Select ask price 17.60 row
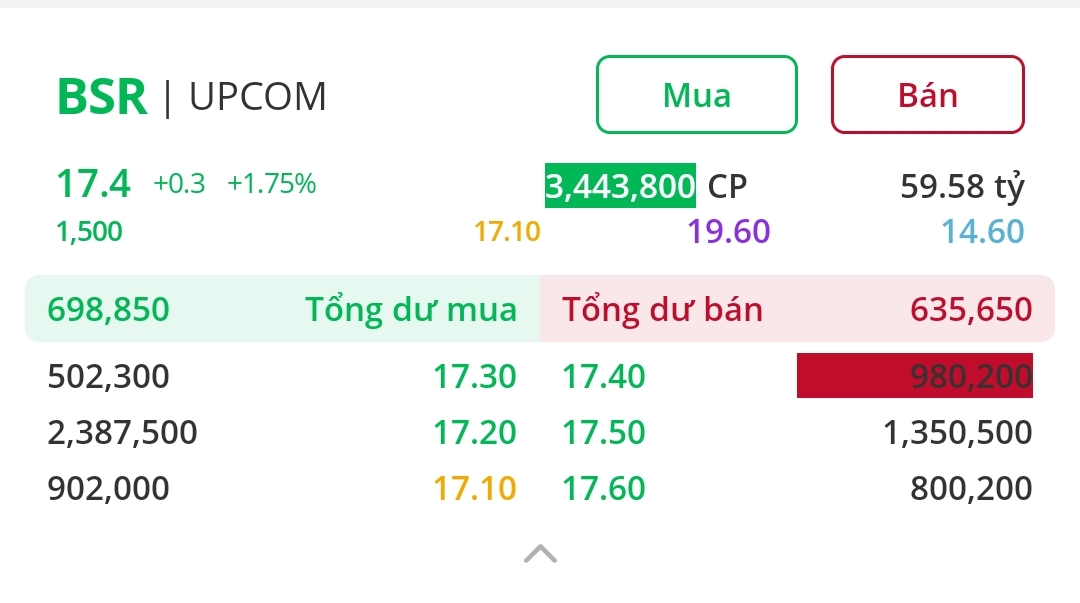The height and width of the screenshot is (603, 1080). (x=604, y=489)
